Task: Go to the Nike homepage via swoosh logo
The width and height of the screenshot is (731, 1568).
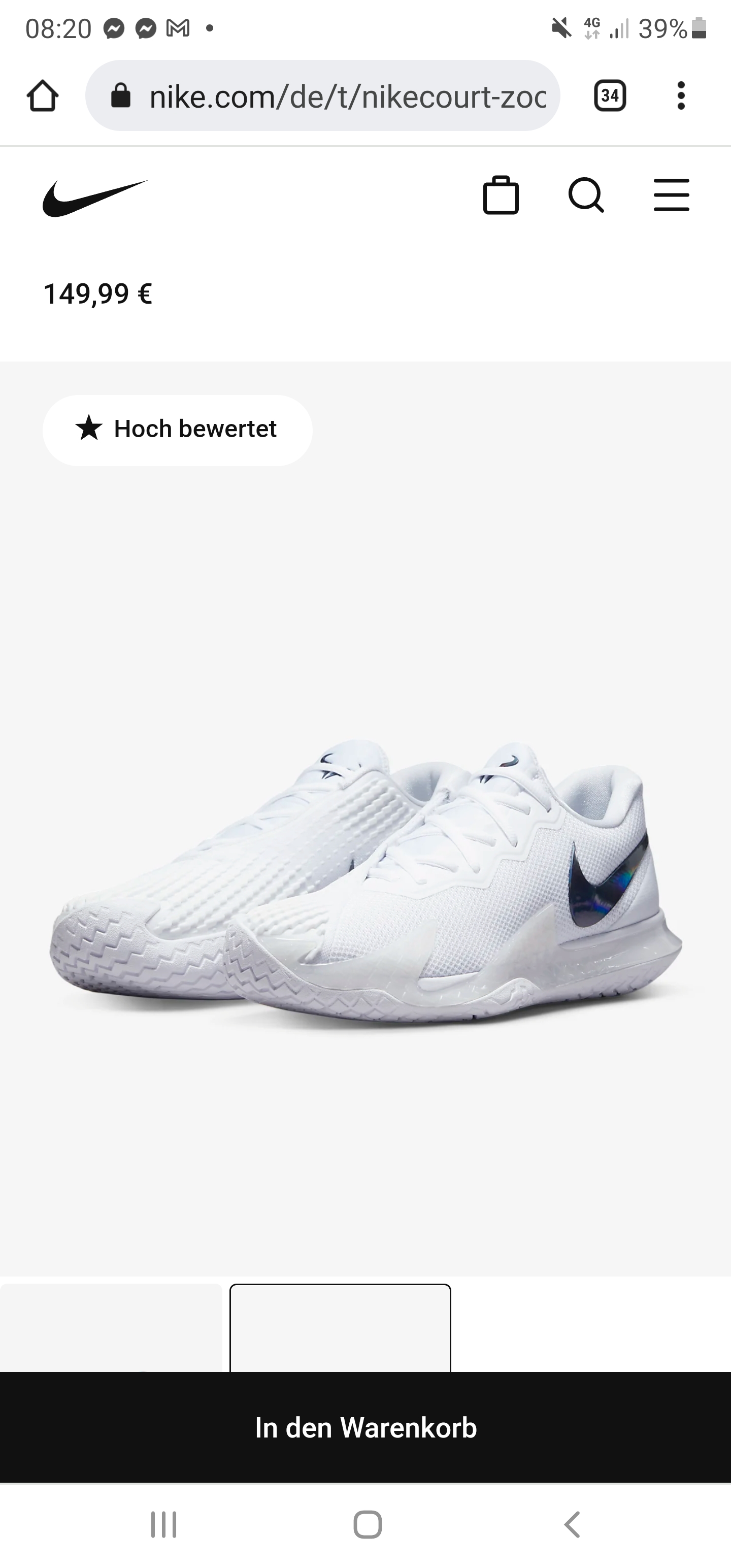Action: click(94, 198)
